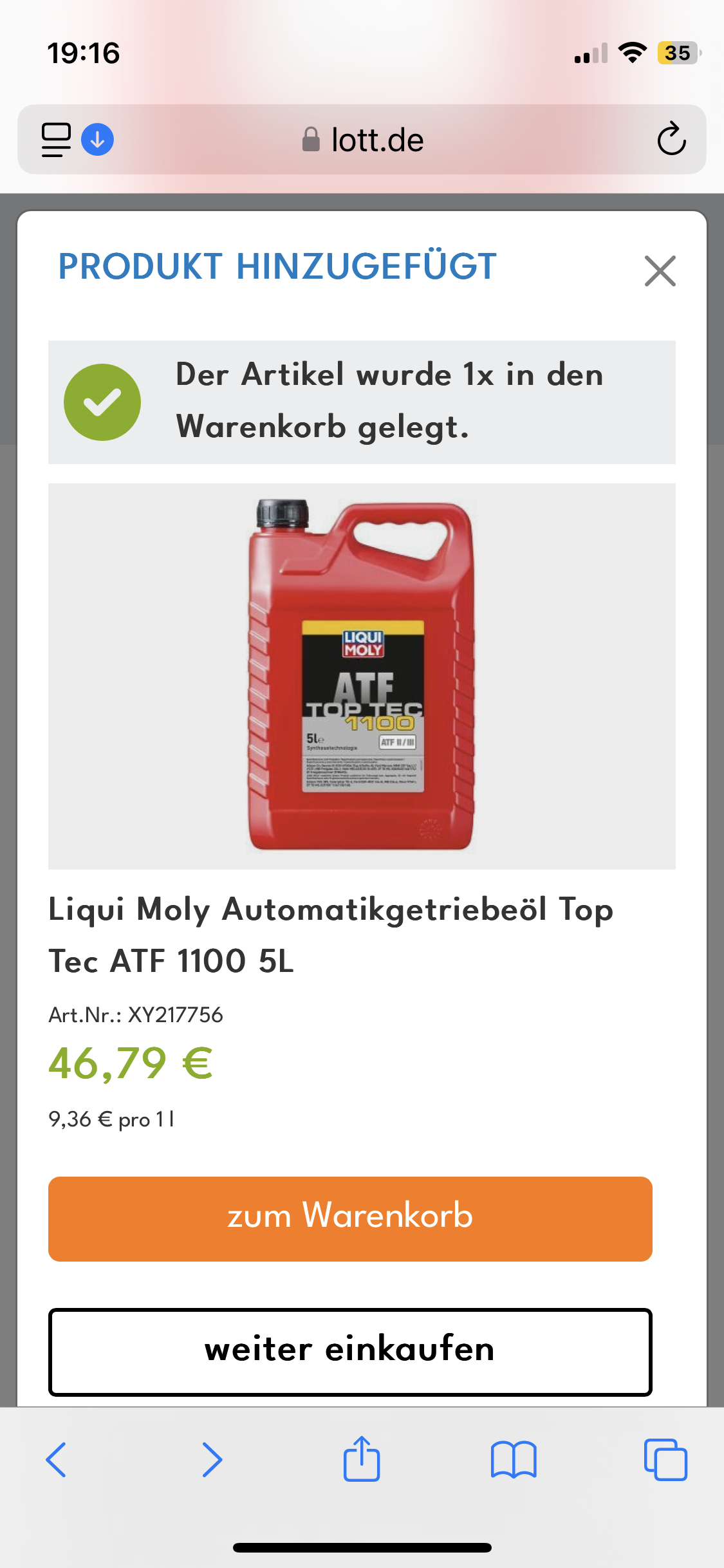
Task: Select weiter einkaufen to continue shopping
Action: click(350, 1352)
